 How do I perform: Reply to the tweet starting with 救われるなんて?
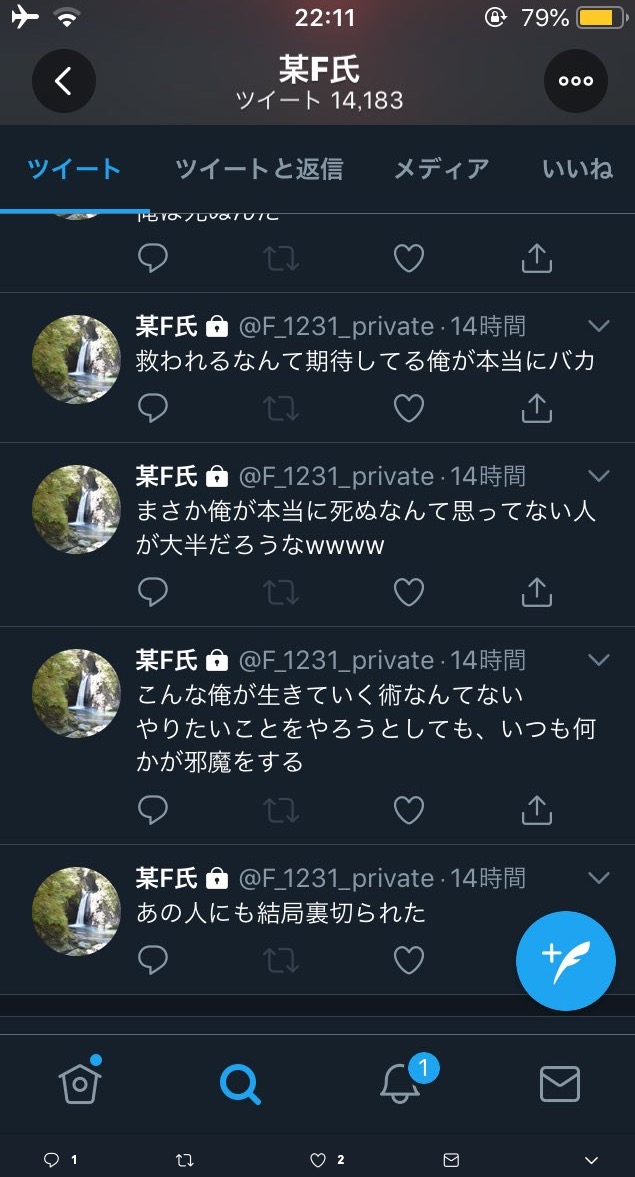[152, 407]
